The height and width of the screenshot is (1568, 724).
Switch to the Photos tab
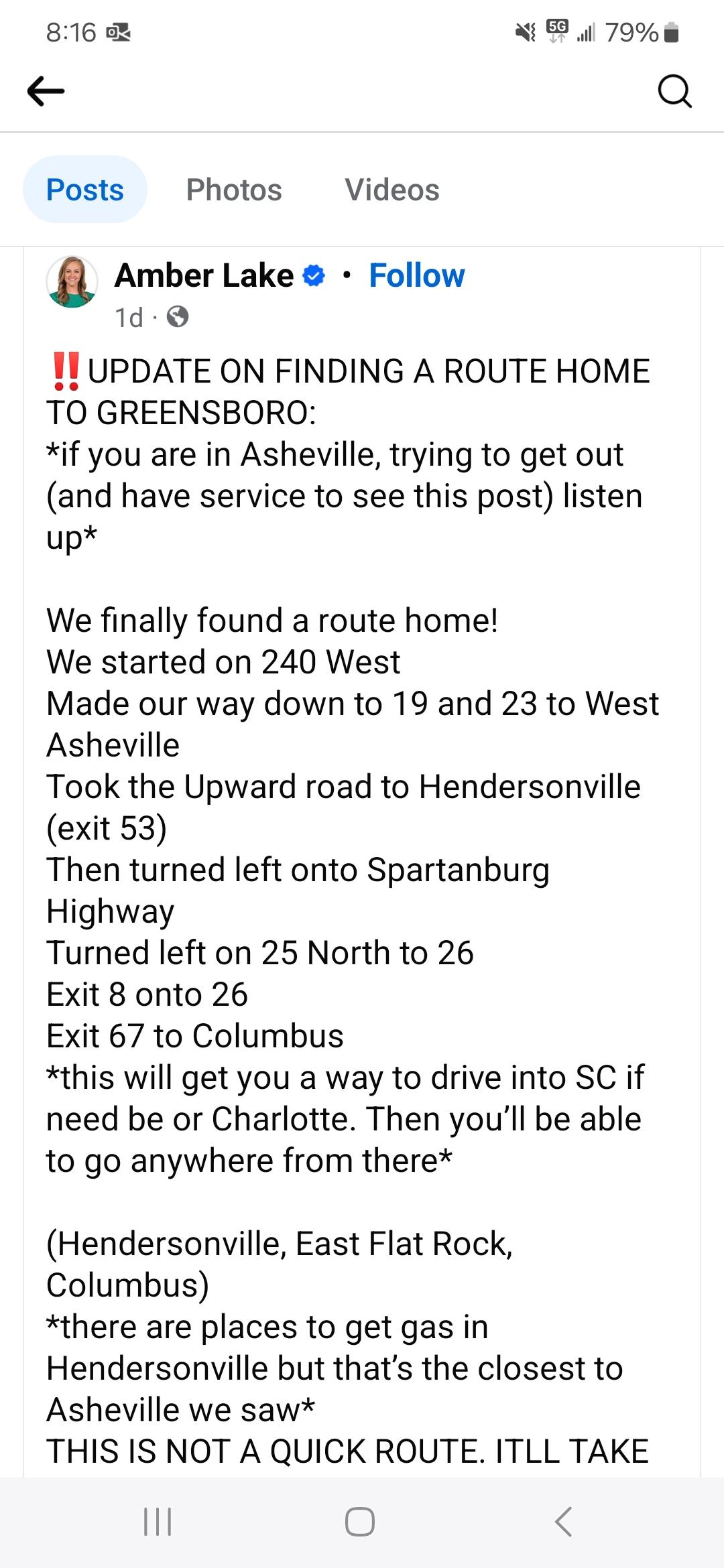pyautogui.click(x=234, y=190)
